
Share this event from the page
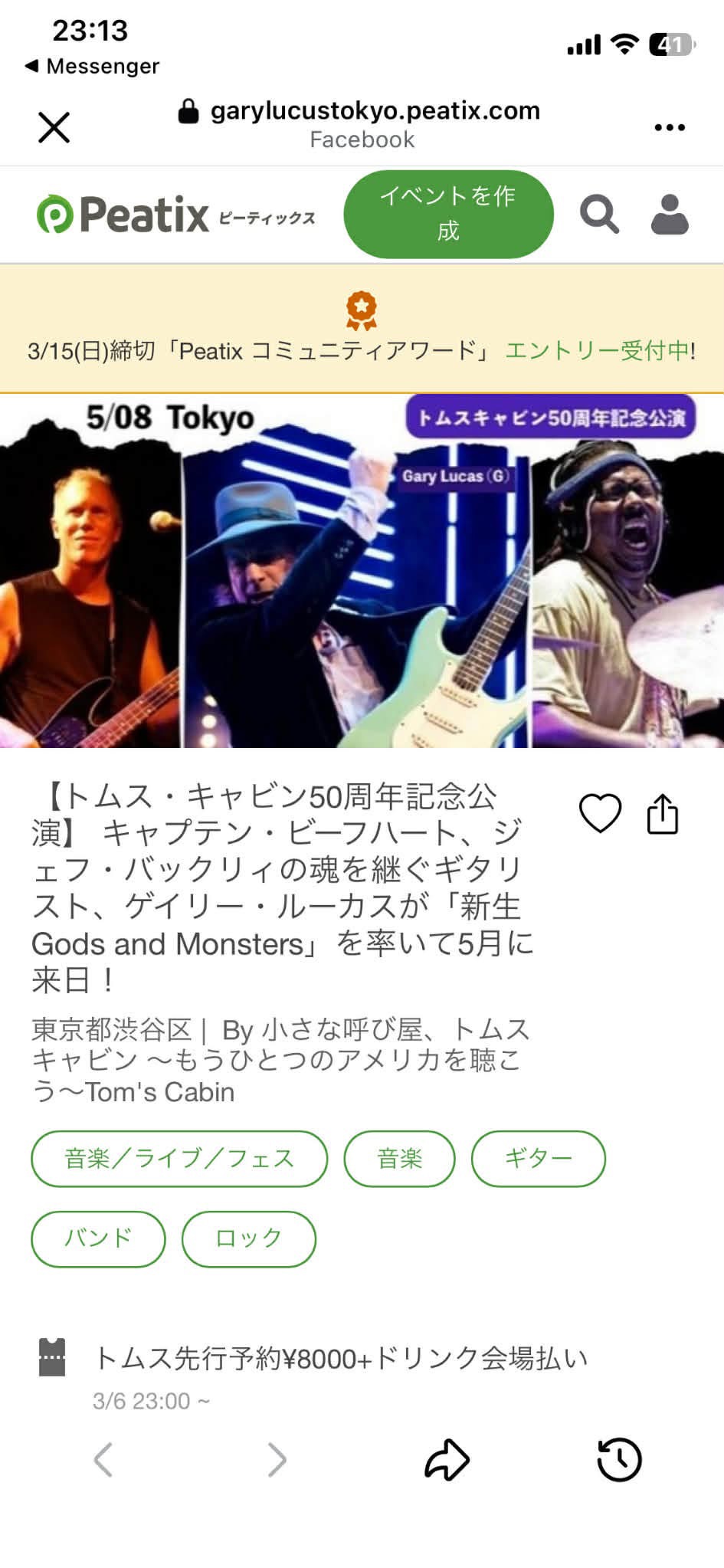(x=663, y=813)
